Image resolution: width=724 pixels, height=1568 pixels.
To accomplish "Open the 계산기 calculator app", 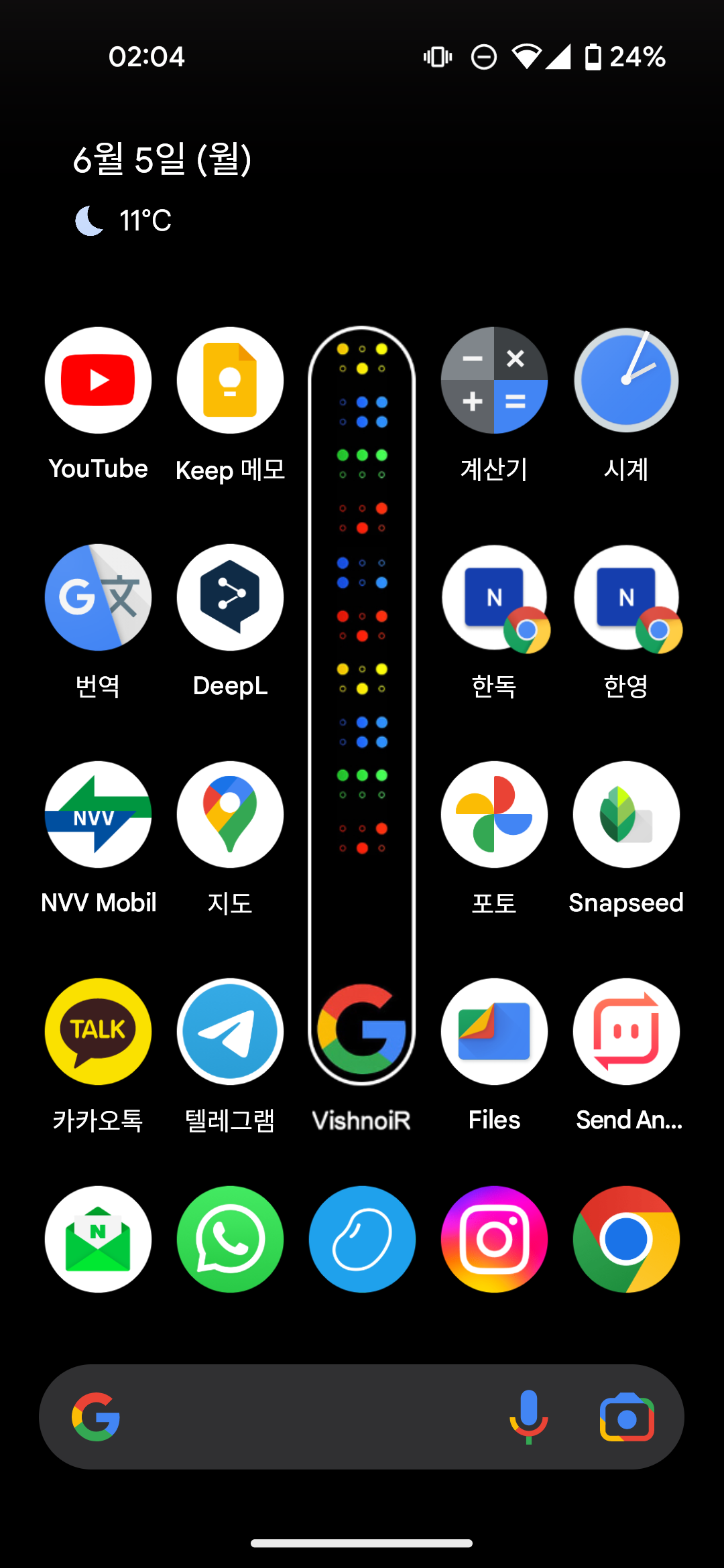I will tap(494, 380).
